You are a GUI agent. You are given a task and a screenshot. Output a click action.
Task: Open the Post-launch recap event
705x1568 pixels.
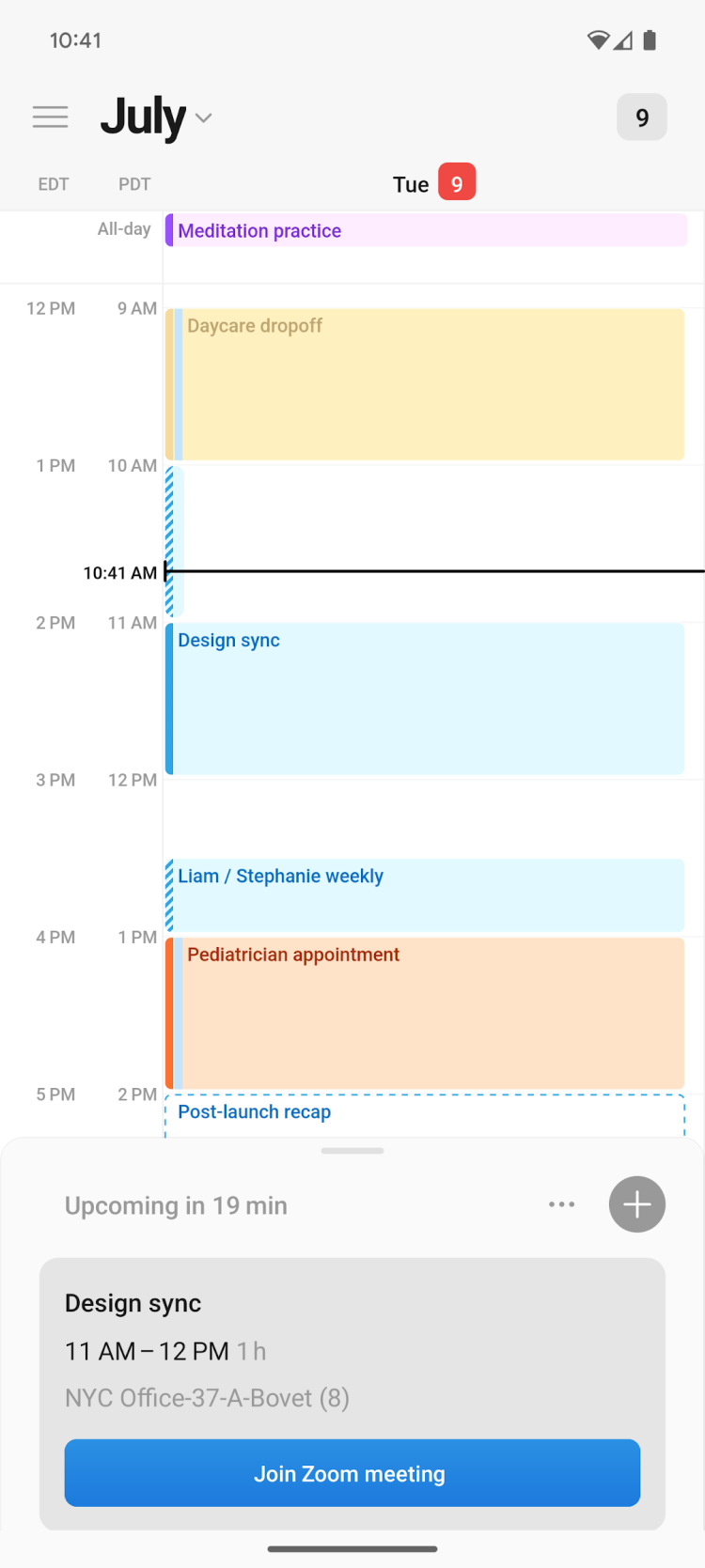[x=426, y=1114]
